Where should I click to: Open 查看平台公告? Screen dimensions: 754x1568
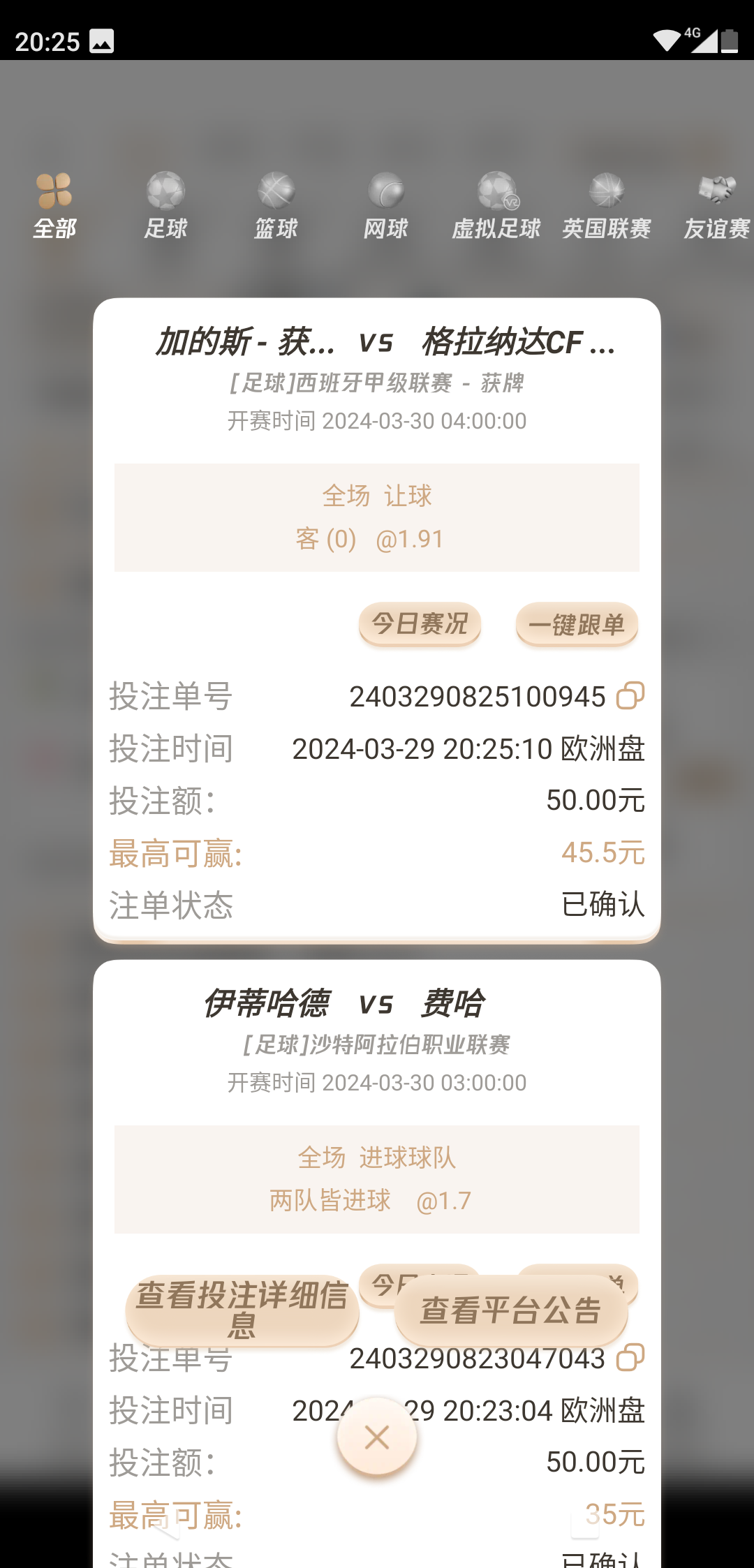[x=510, y=1310]
